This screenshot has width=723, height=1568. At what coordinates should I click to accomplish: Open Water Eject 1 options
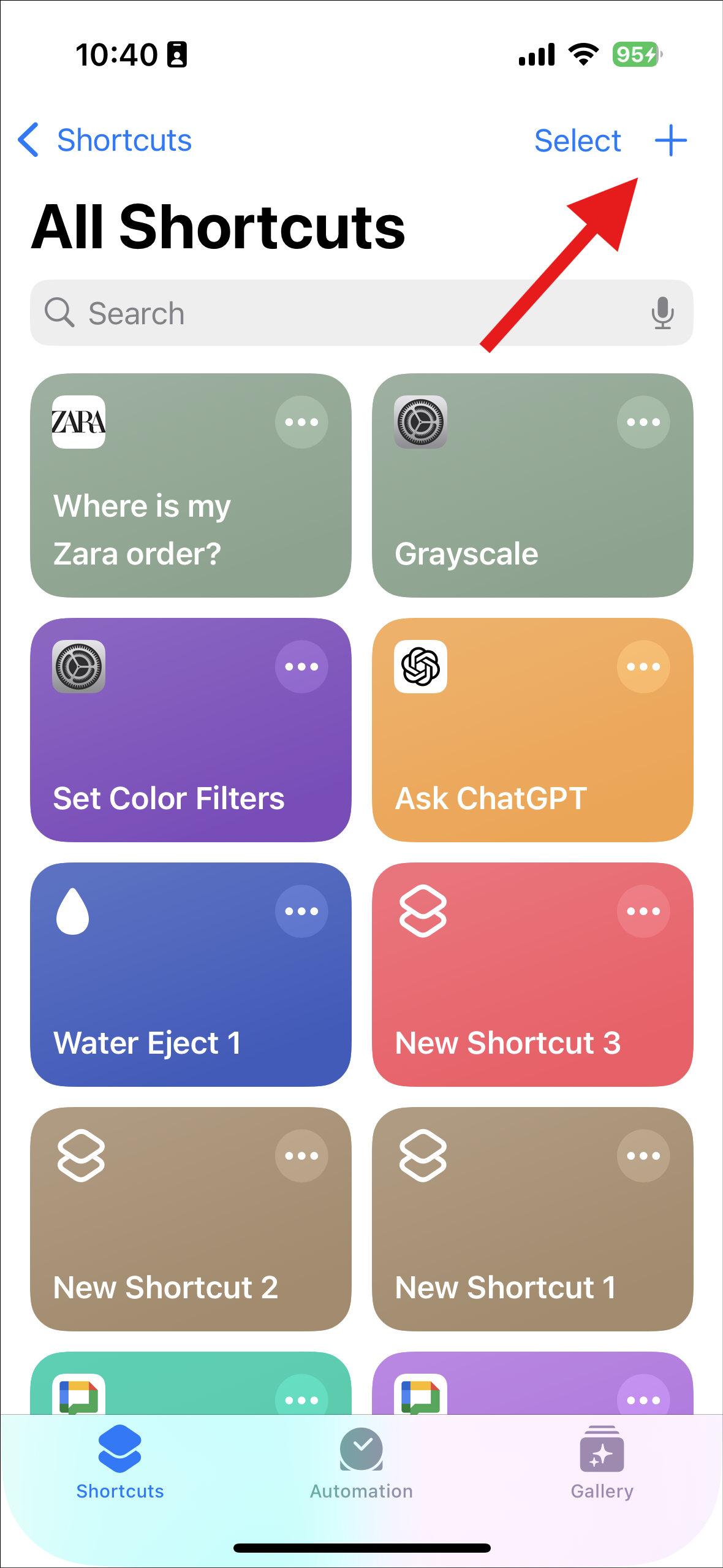tap(301, 911)
